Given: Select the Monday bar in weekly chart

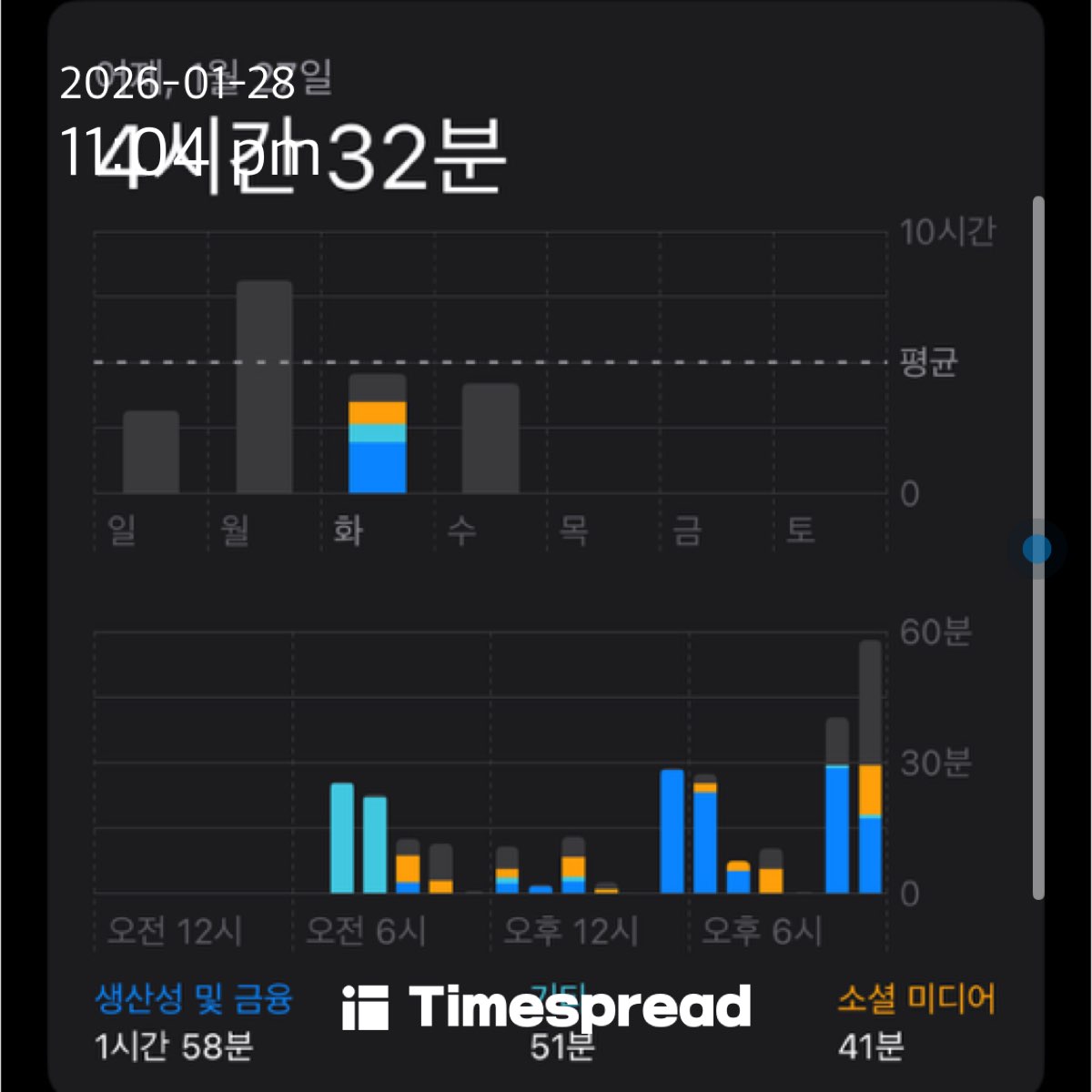Looking at the screenshot, I should coord(264,388).
